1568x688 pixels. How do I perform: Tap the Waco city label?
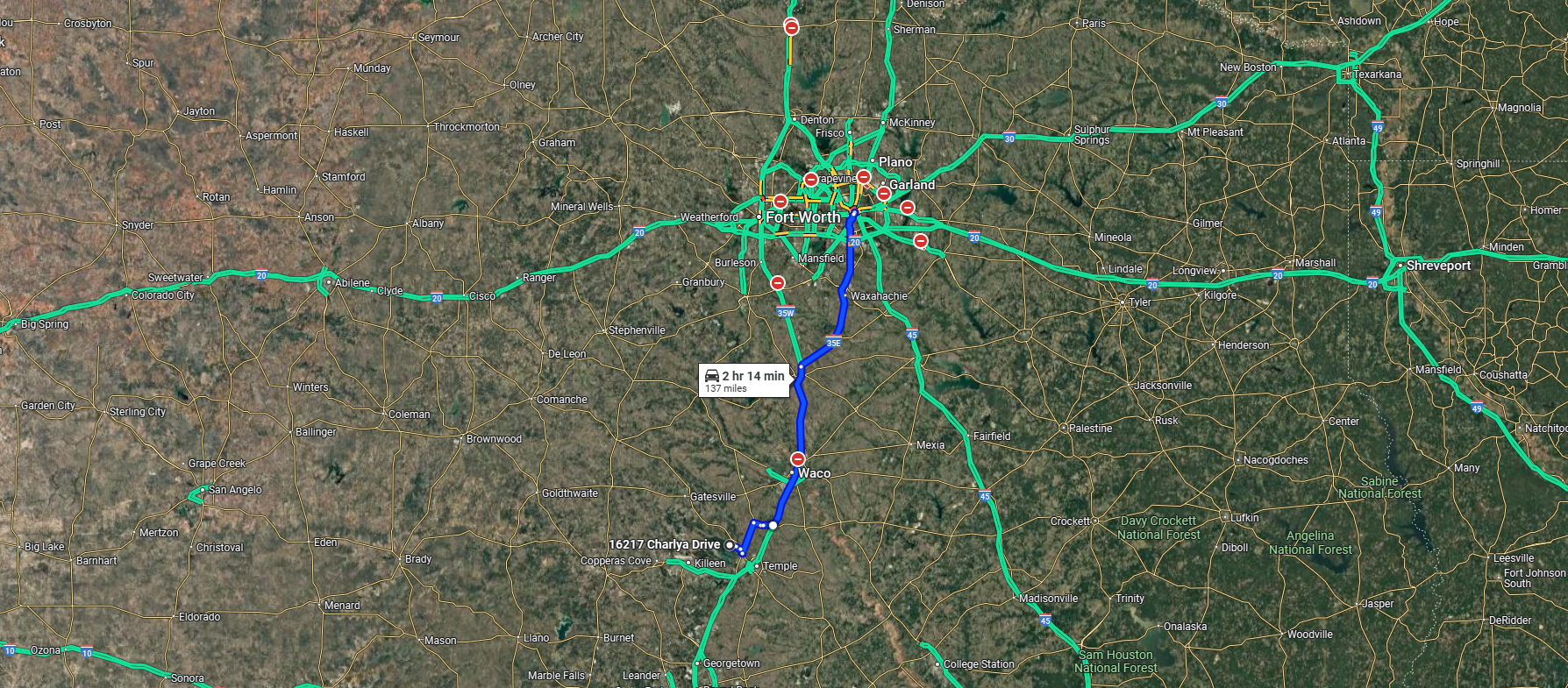point(814,473)
